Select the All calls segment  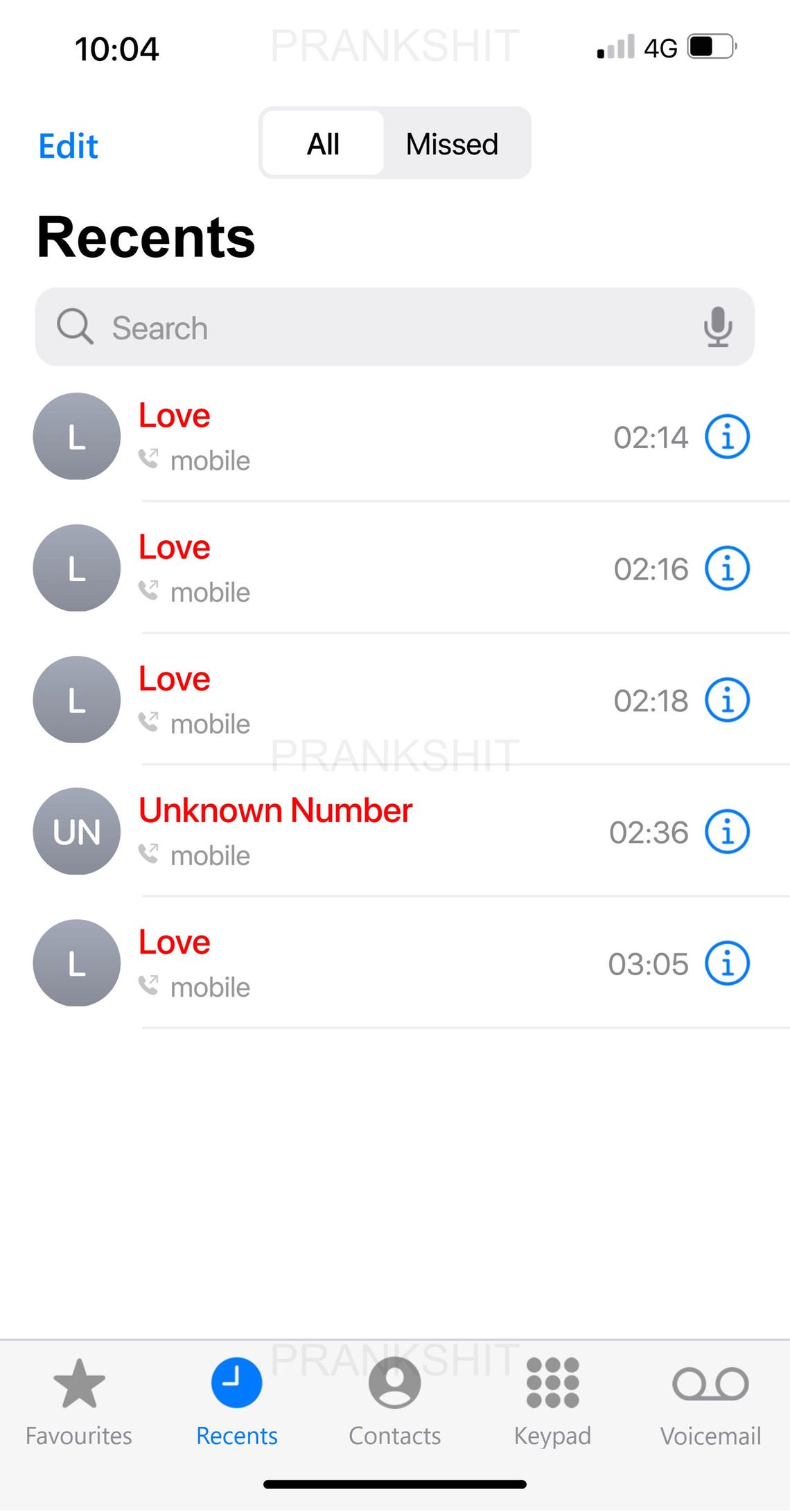pos(323,144)
